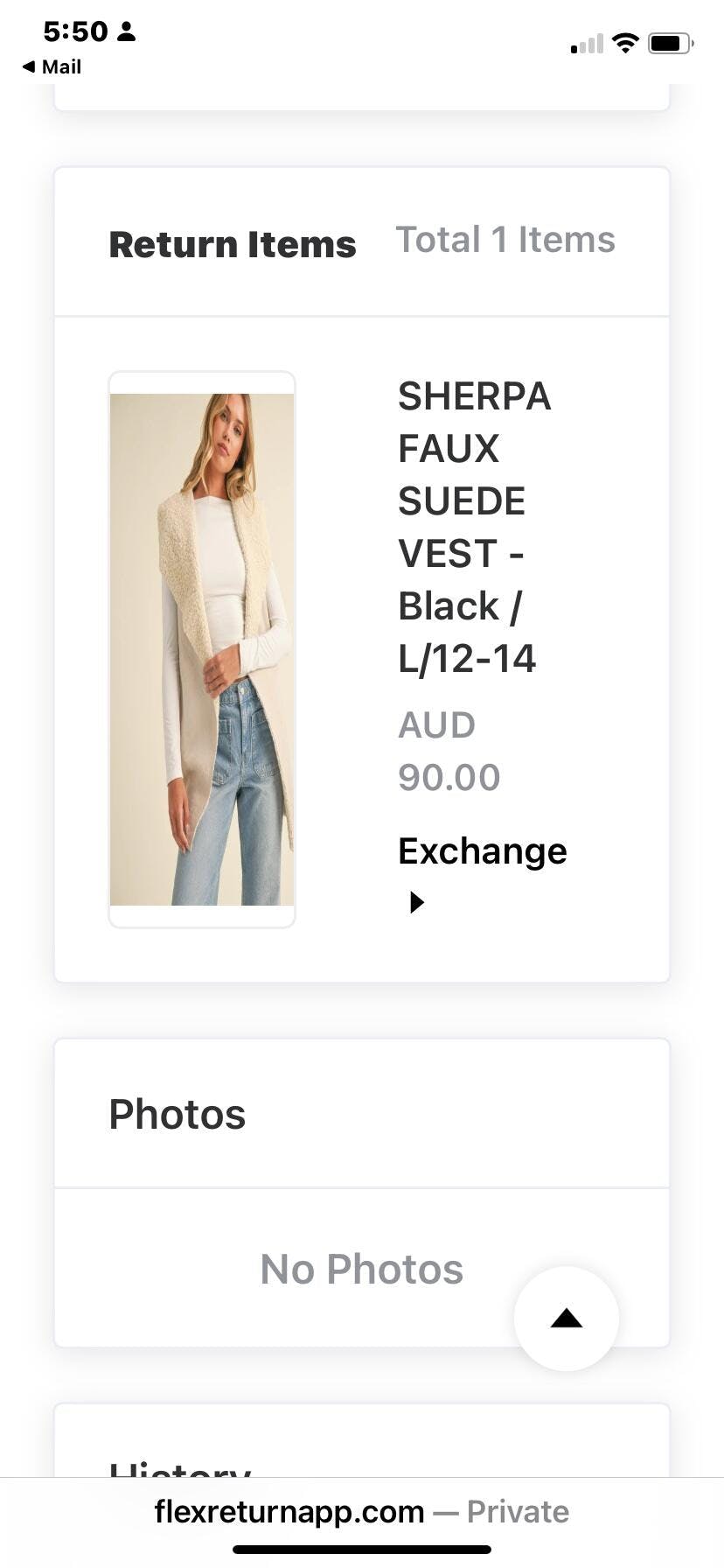Open the Sherpa Faux Suede Vest image
This screenshot has height=1568, width=724.
202,649
